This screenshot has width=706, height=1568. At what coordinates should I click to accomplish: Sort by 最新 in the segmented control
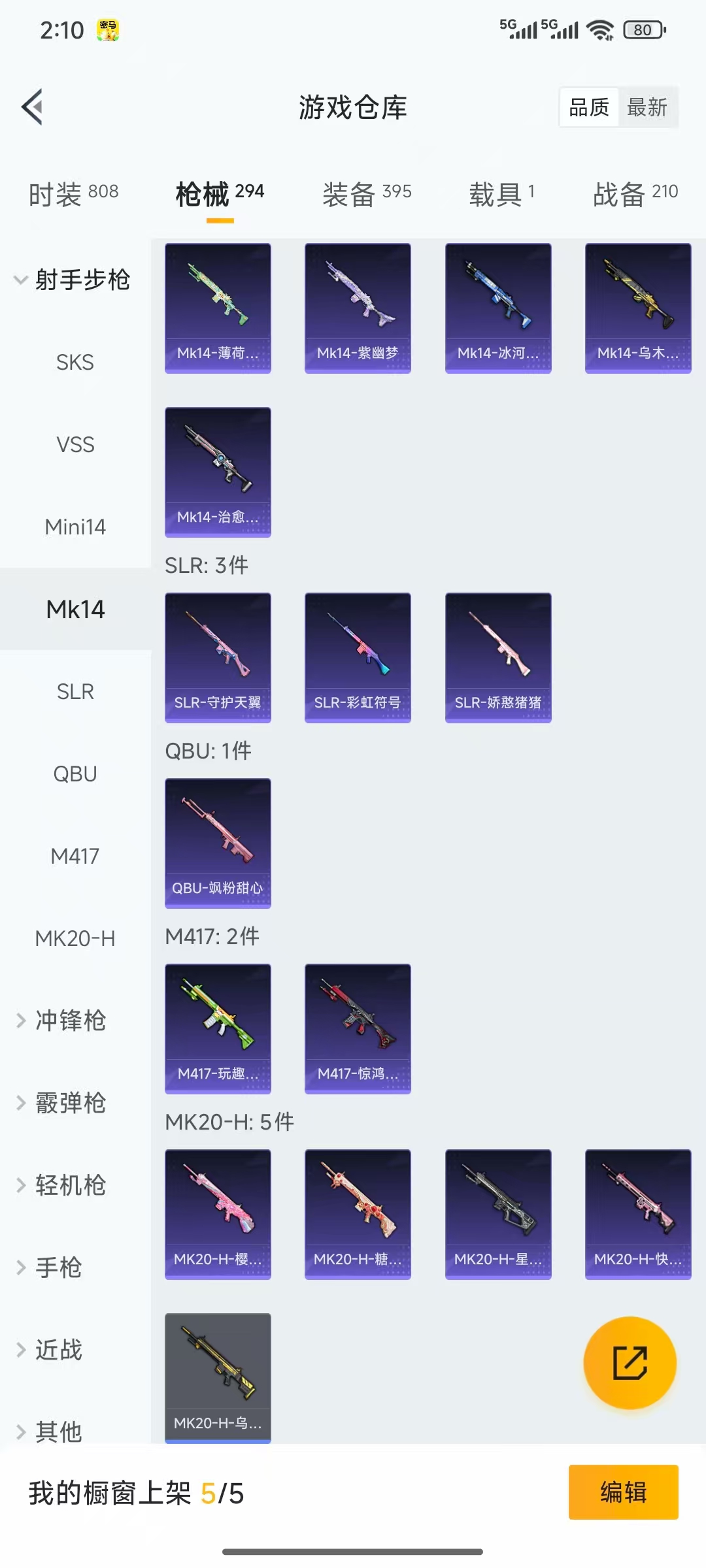click(x=647, y=107)
